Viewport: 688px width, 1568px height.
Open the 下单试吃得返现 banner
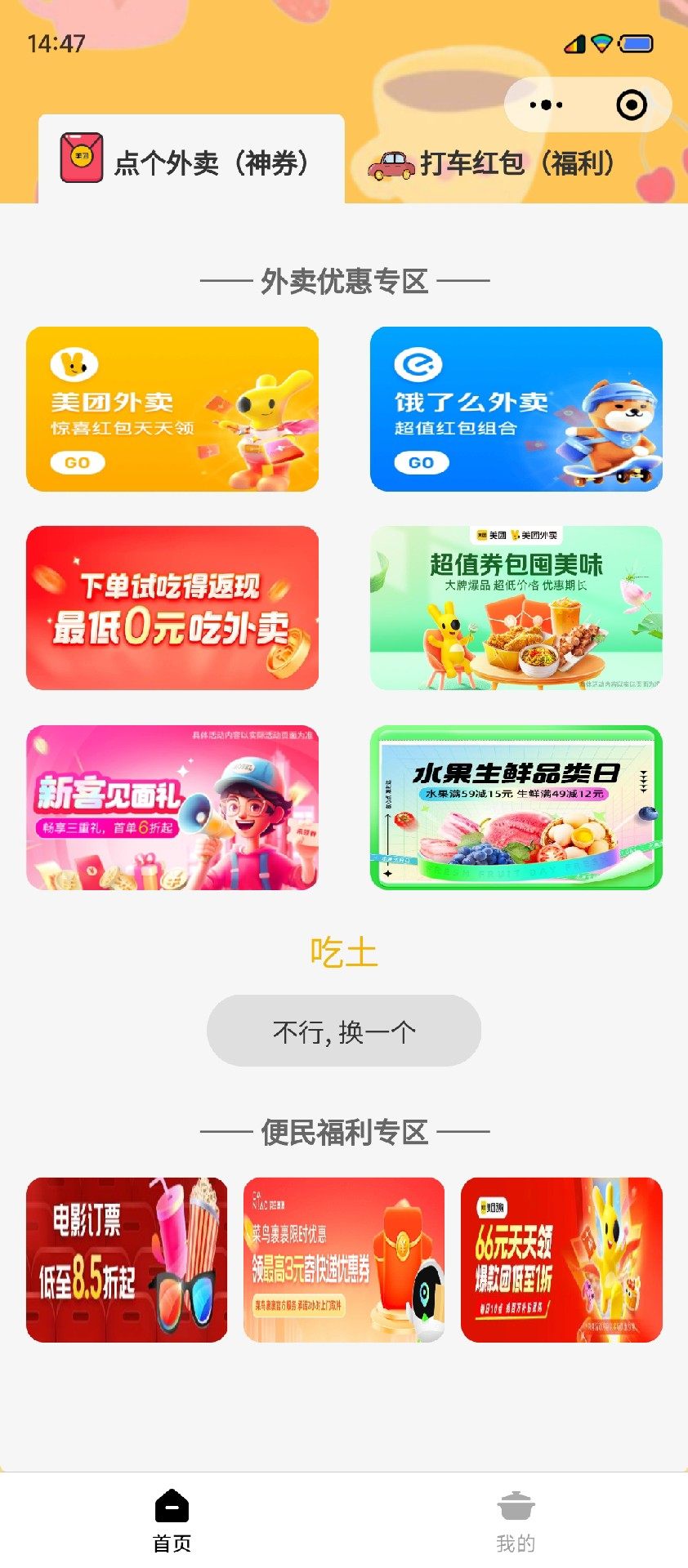172,608
